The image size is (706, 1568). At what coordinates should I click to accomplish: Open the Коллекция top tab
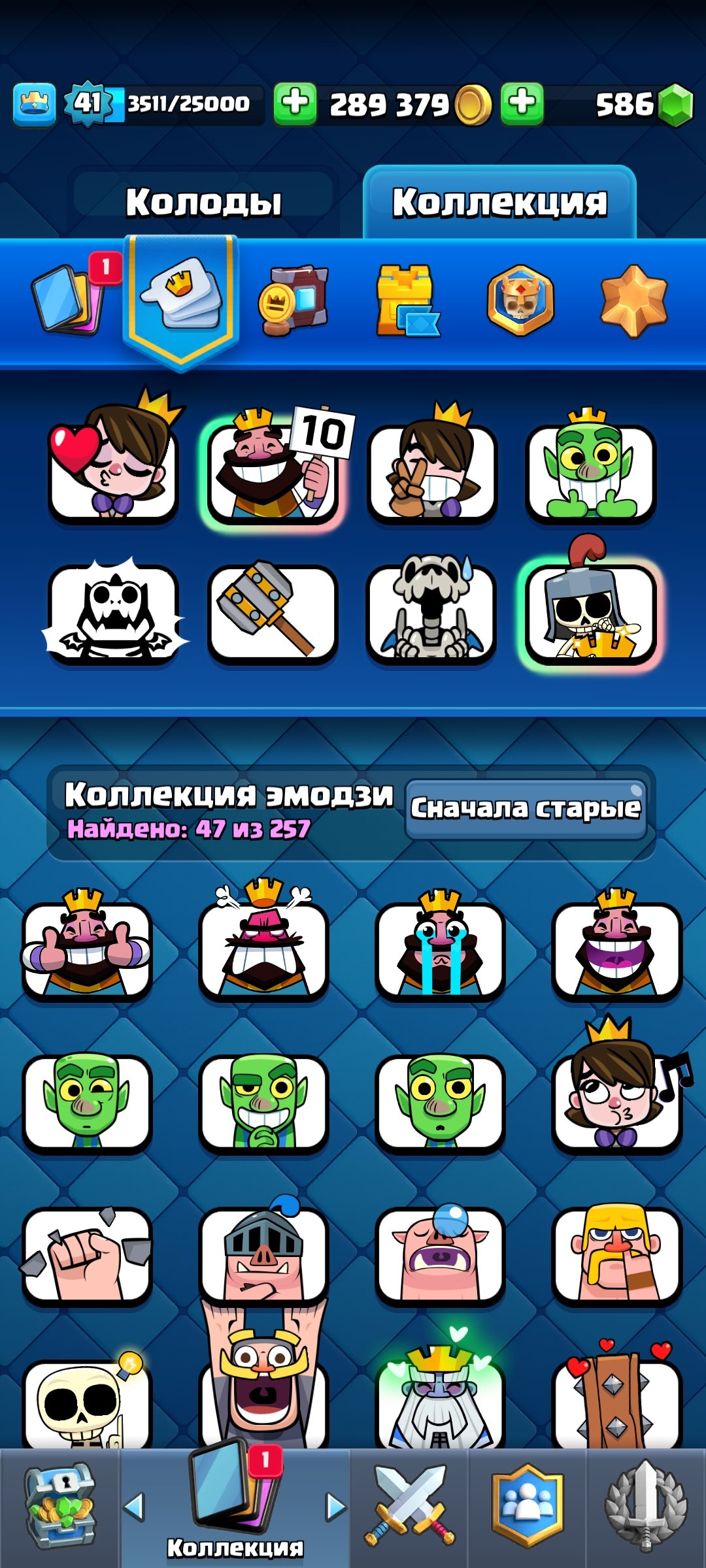[499, 202]
